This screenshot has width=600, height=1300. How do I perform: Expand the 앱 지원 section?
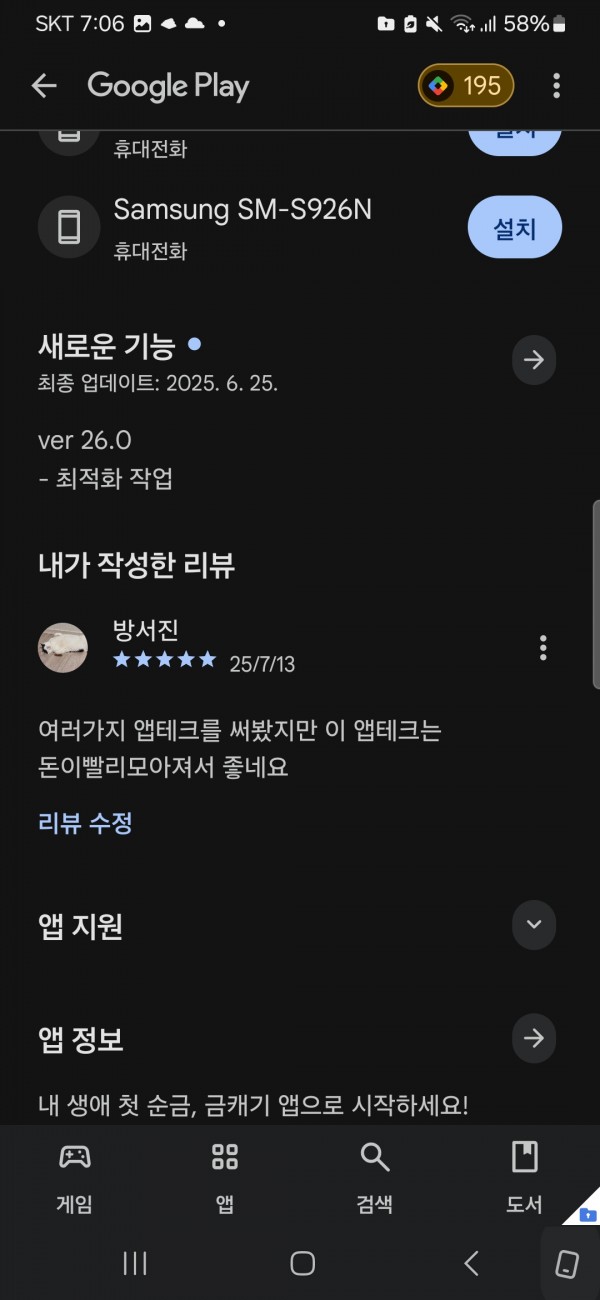click(x=534, y=924)
